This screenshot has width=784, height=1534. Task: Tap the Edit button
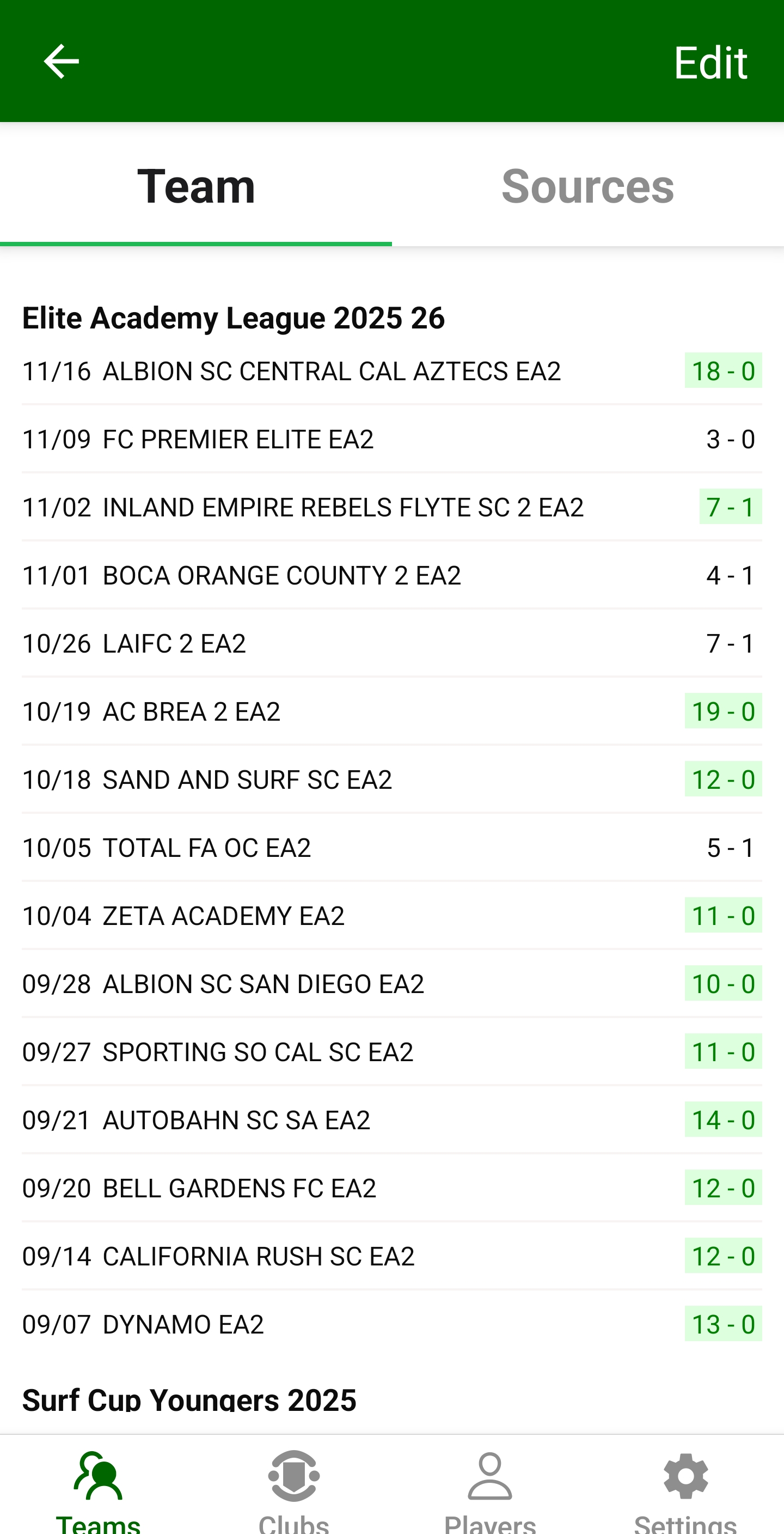(x=709, y=62)
